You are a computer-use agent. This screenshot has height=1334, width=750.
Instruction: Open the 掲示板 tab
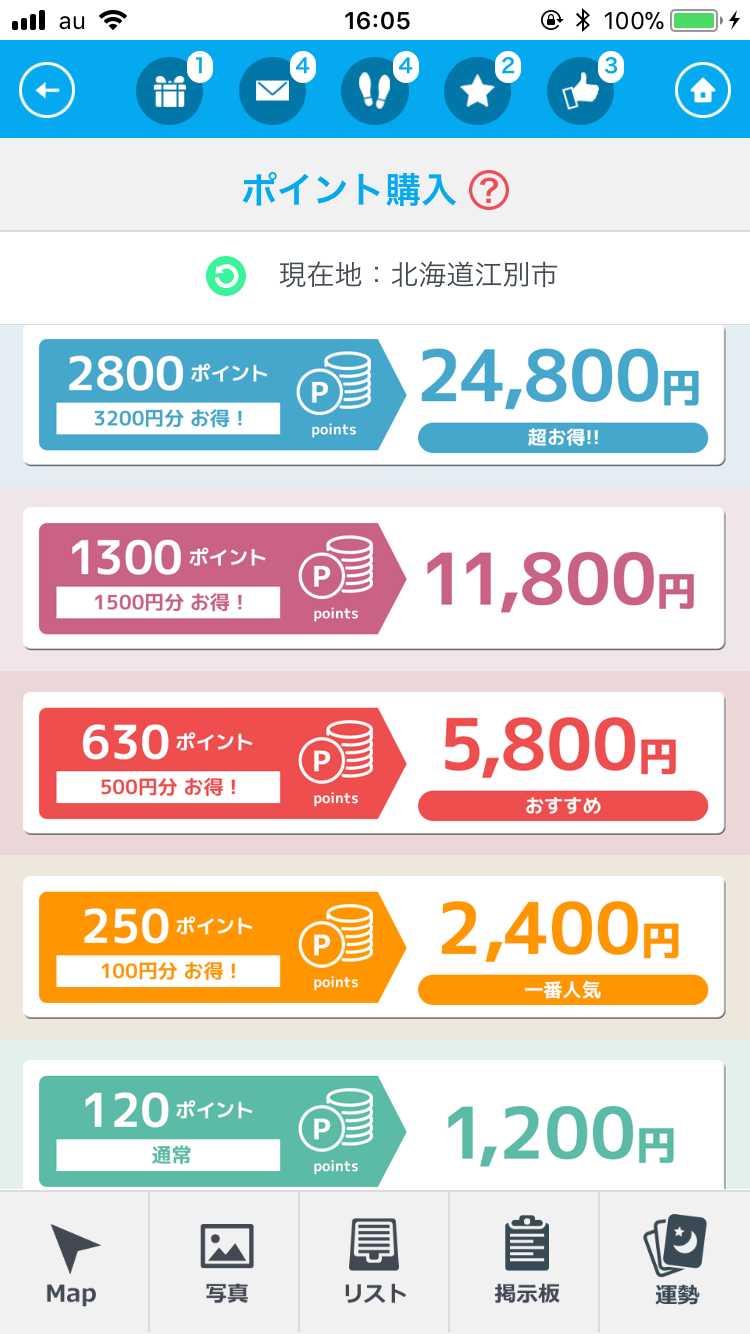(526, 1264)
